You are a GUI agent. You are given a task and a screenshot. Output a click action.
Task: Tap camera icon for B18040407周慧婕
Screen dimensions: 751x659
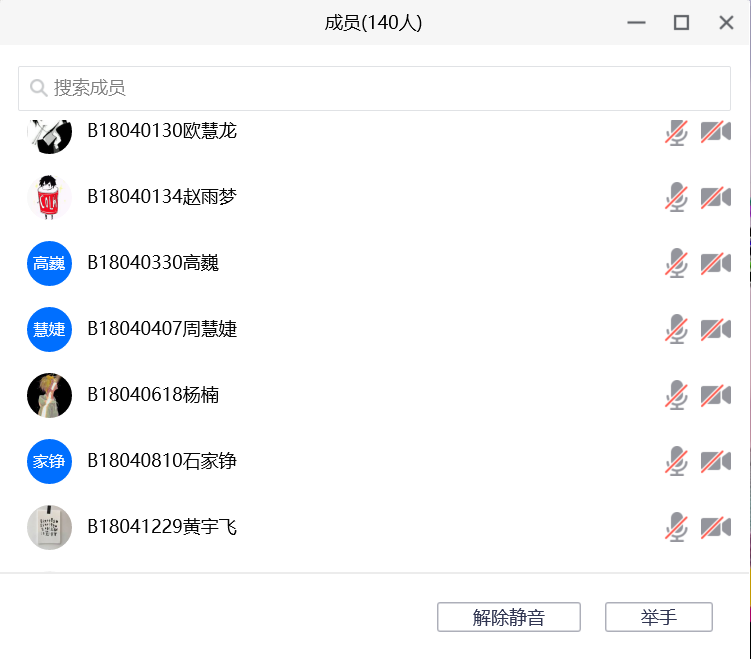coord(715,329)
